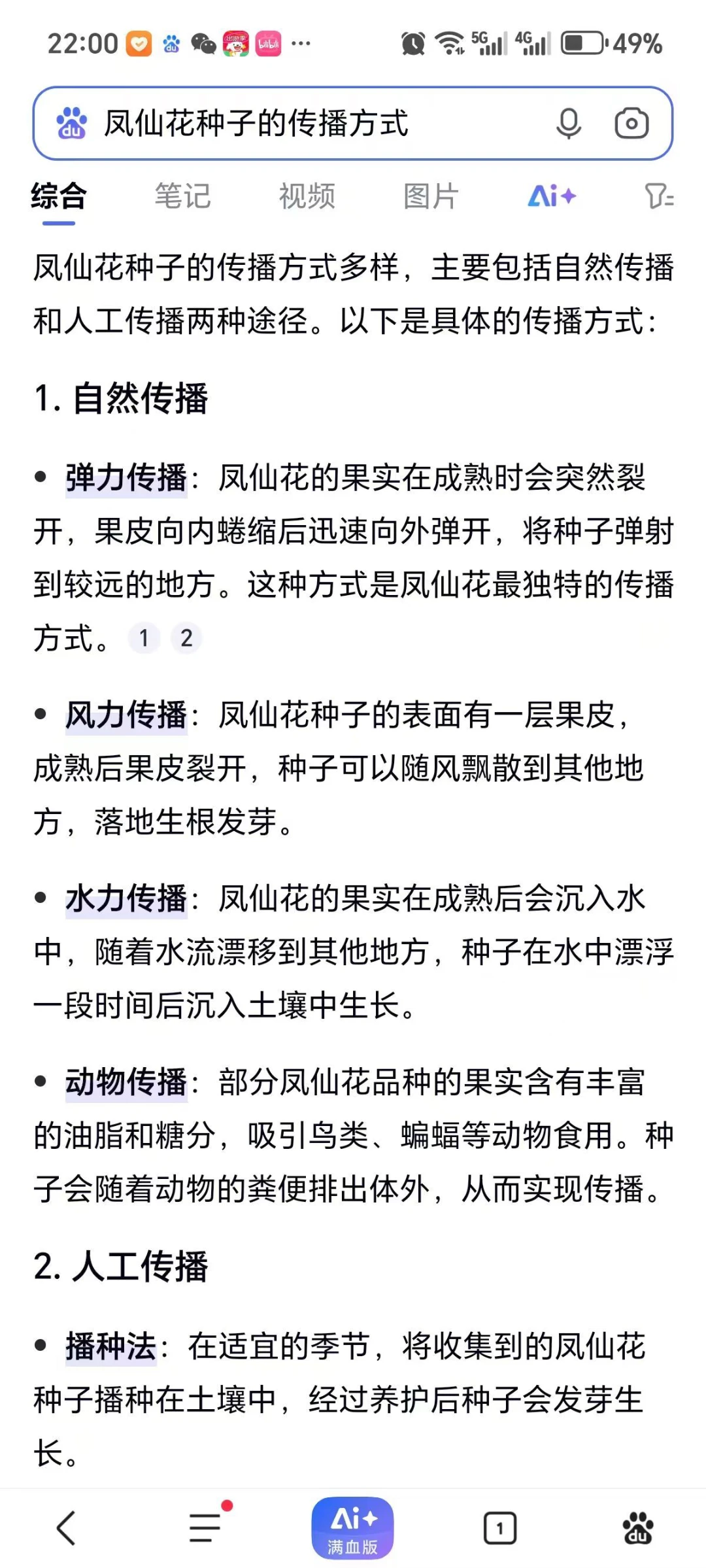Tap the search box with 凤仙花种子的传播方式
706x1568 pixels.
point(353,124)
